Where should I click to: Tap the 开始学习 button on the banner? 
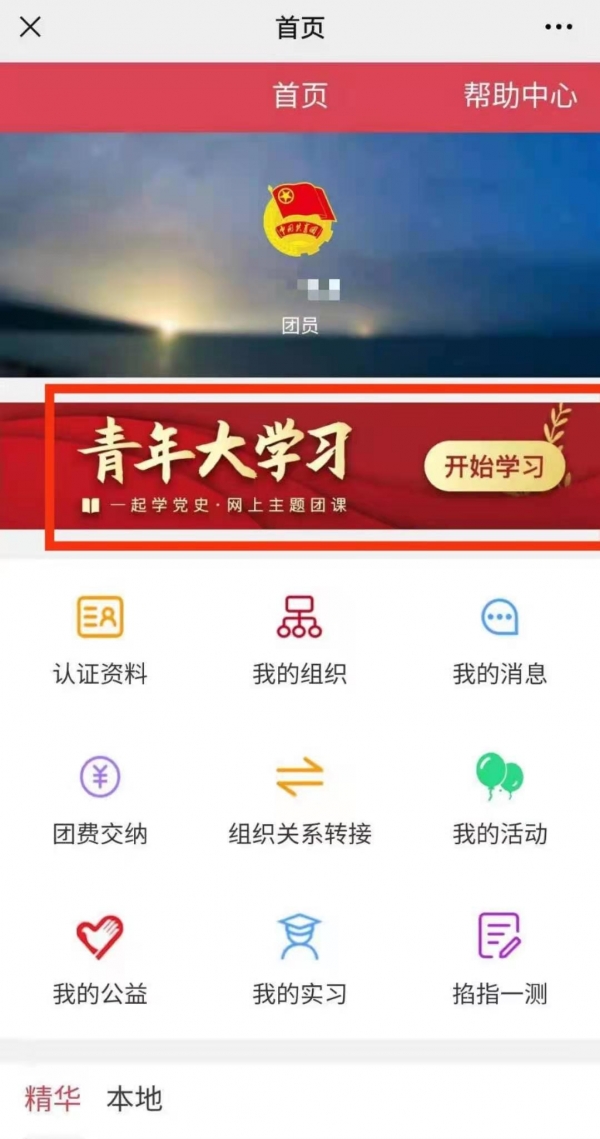point(495,466)
